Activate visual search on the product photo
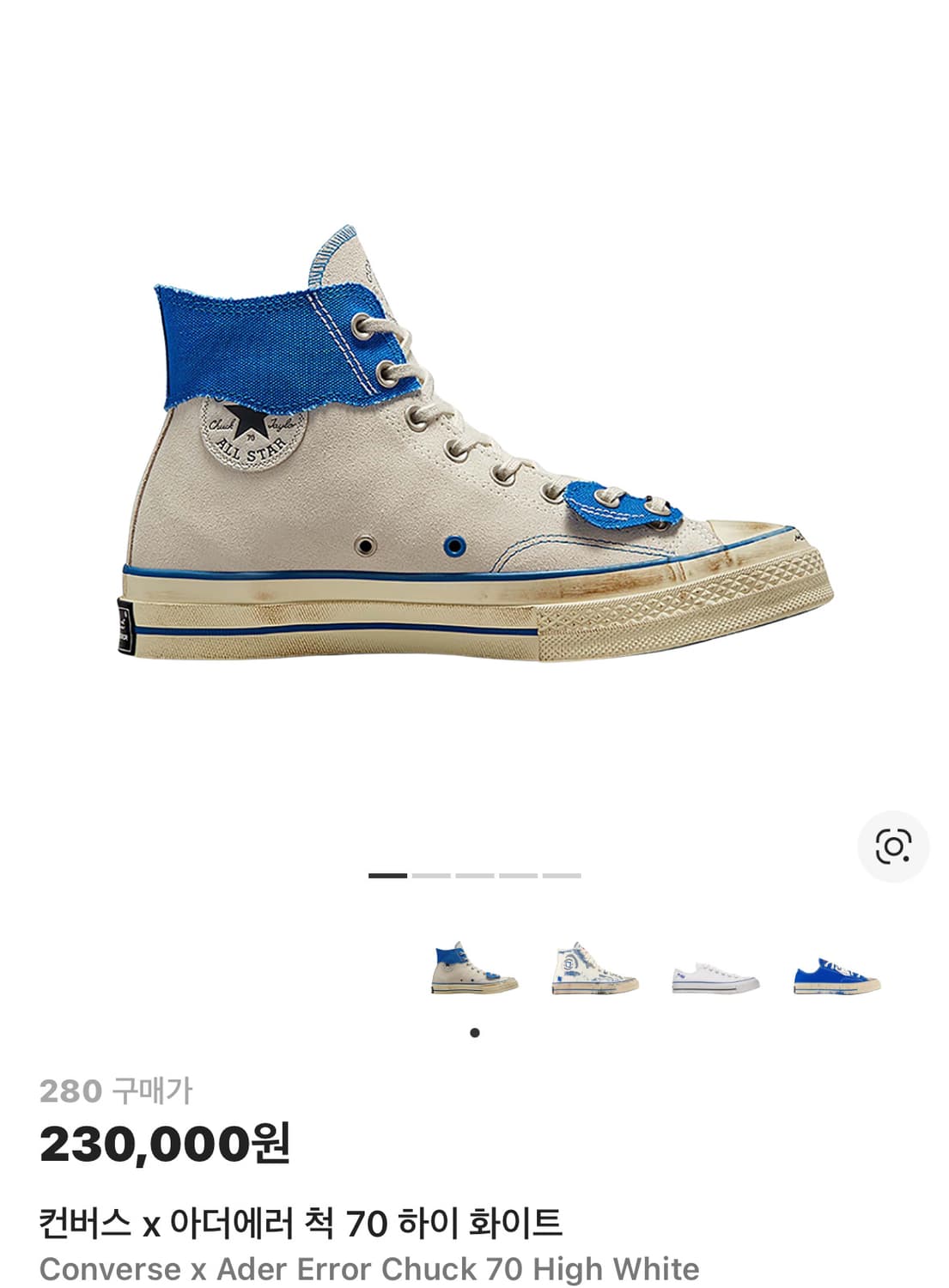Screen dimensions: 949x1288 click(894, 848)
